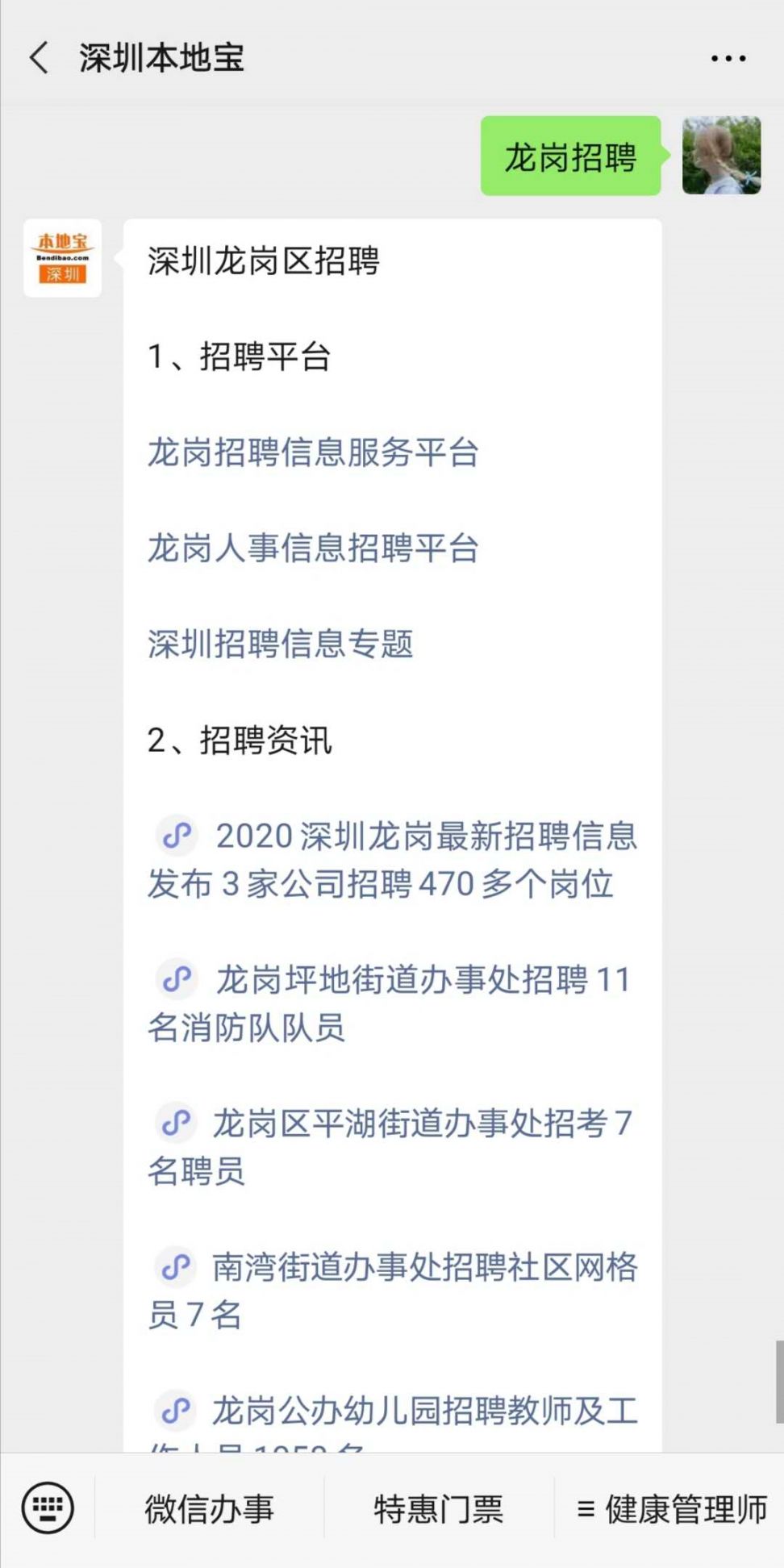Screen dimensions: 784x1568
Task: Switch to keyboard input mode
Action: 48,1508
